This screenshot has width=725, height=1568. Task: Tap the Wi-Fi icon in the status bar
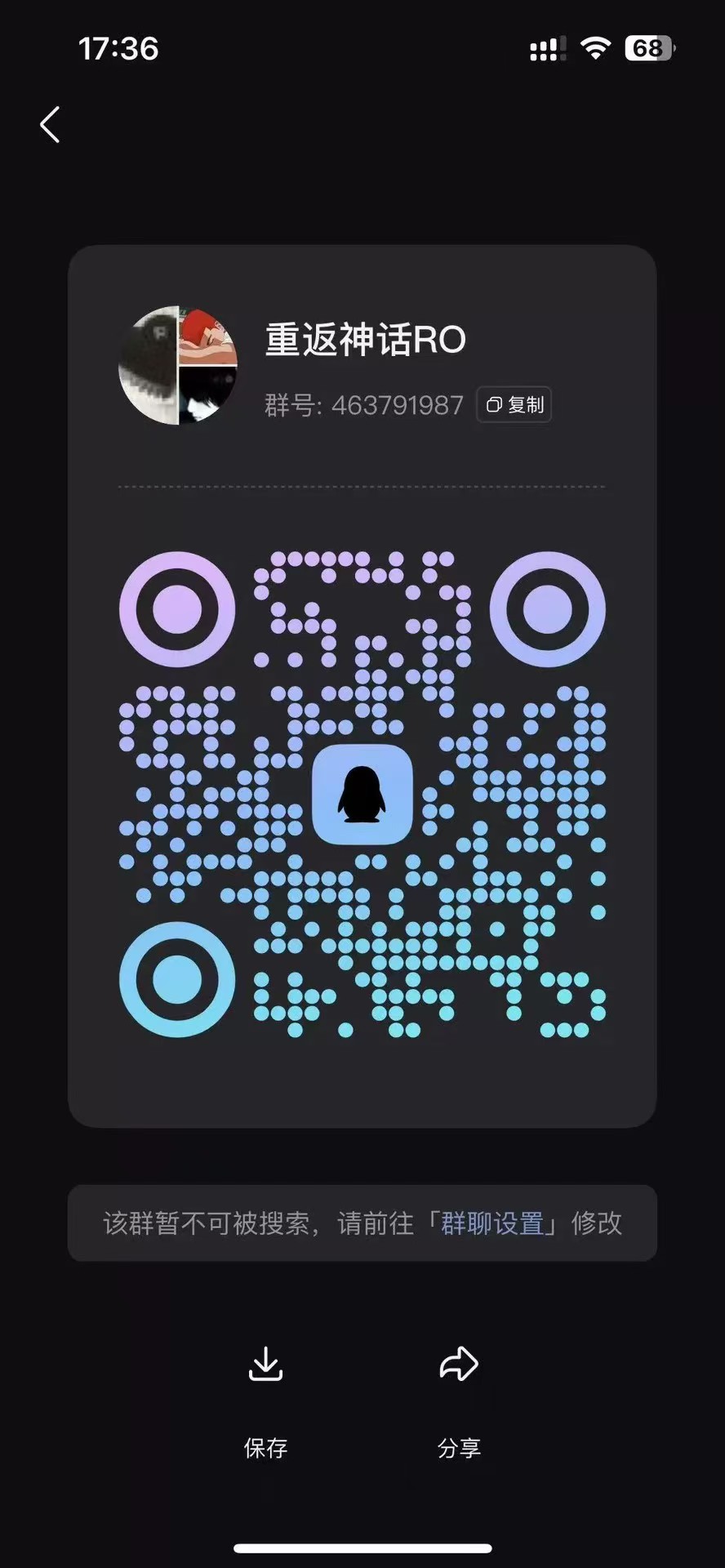(595, 48)
